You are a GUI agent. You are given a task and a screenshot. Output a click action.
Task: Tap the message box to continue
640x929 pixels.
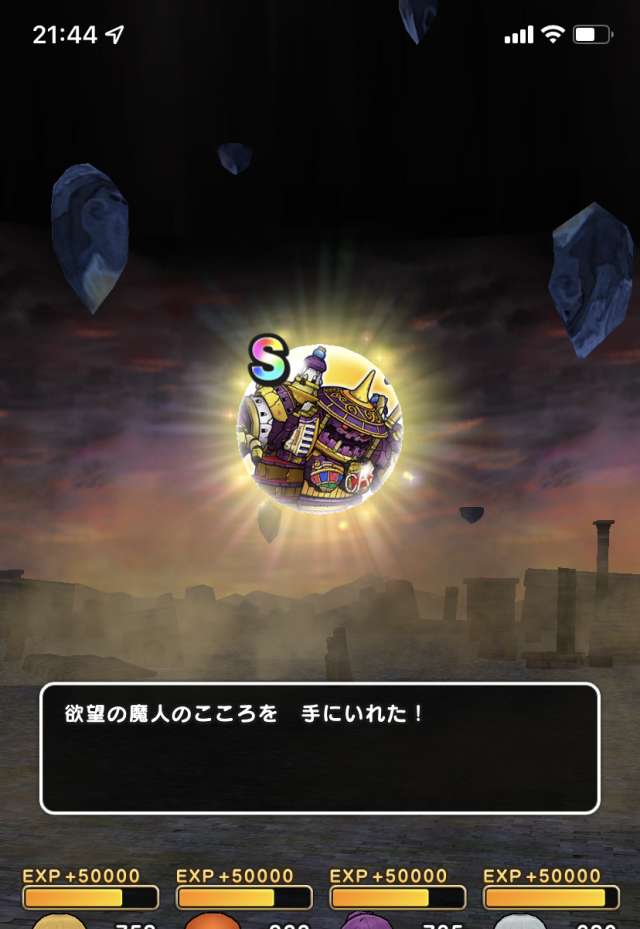pyautogui.click(x=320, y=748)
